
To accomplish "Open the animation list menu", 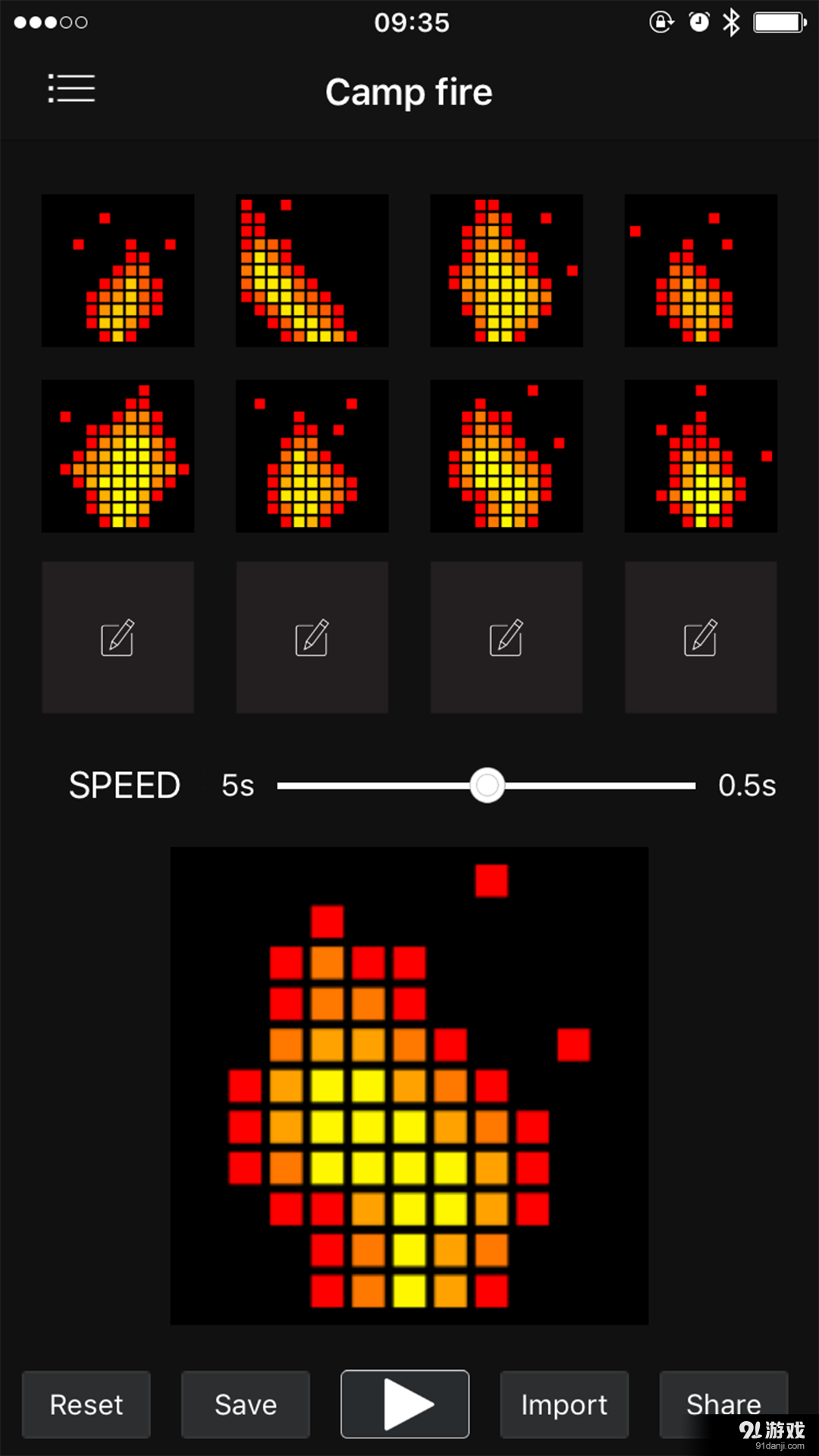I will pos(70,89).
